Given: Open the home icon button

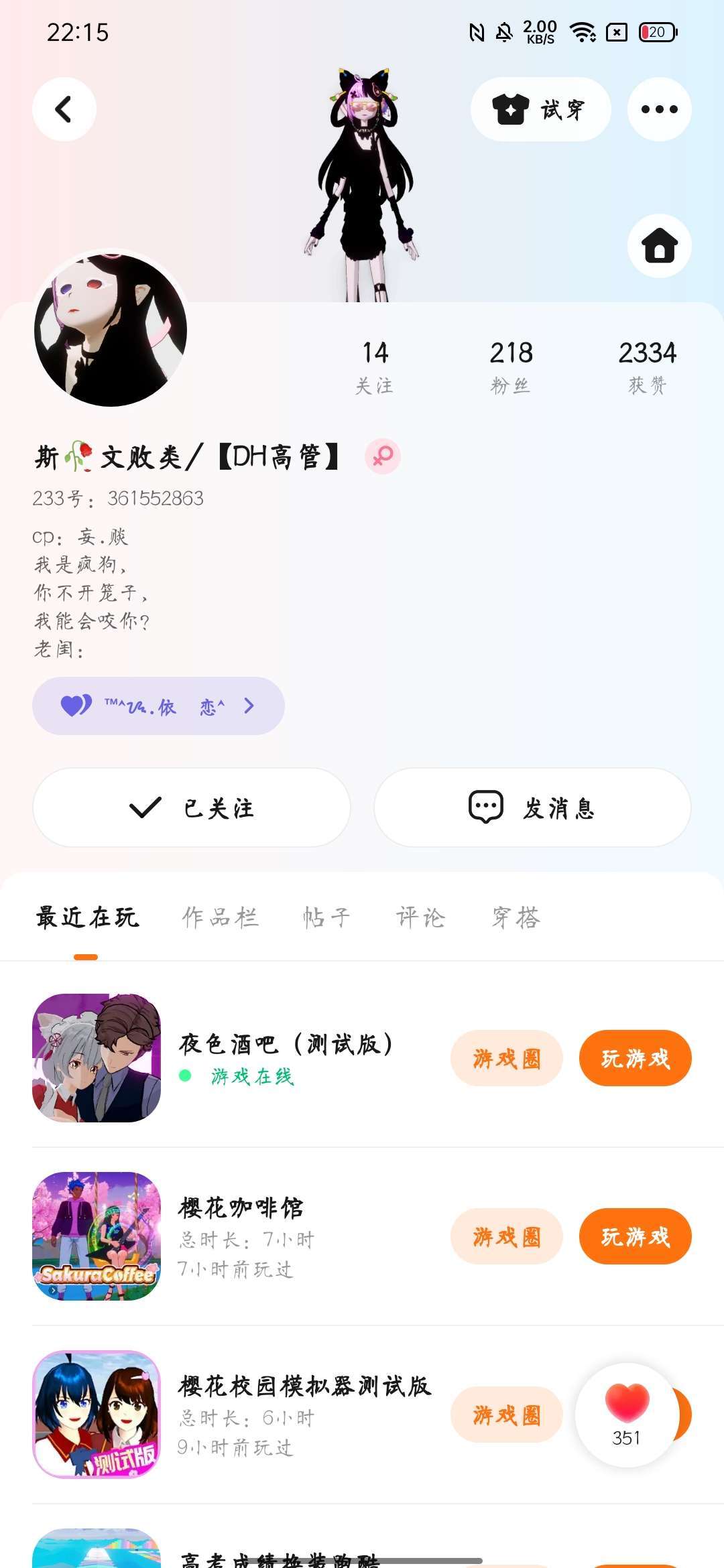Looking at the screenshot, I should point(659,246).
